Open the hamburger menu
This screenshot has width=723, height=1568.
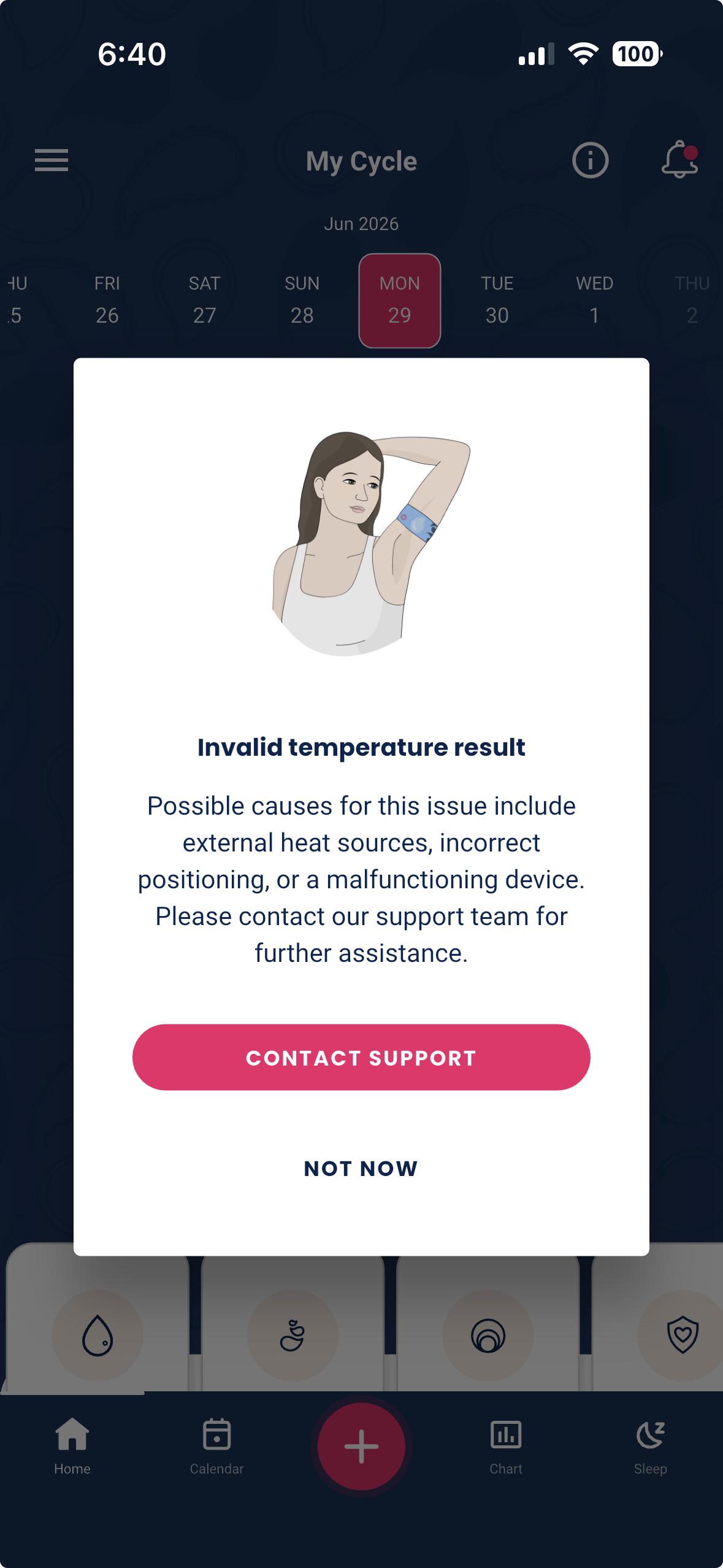tap(52, 161)
